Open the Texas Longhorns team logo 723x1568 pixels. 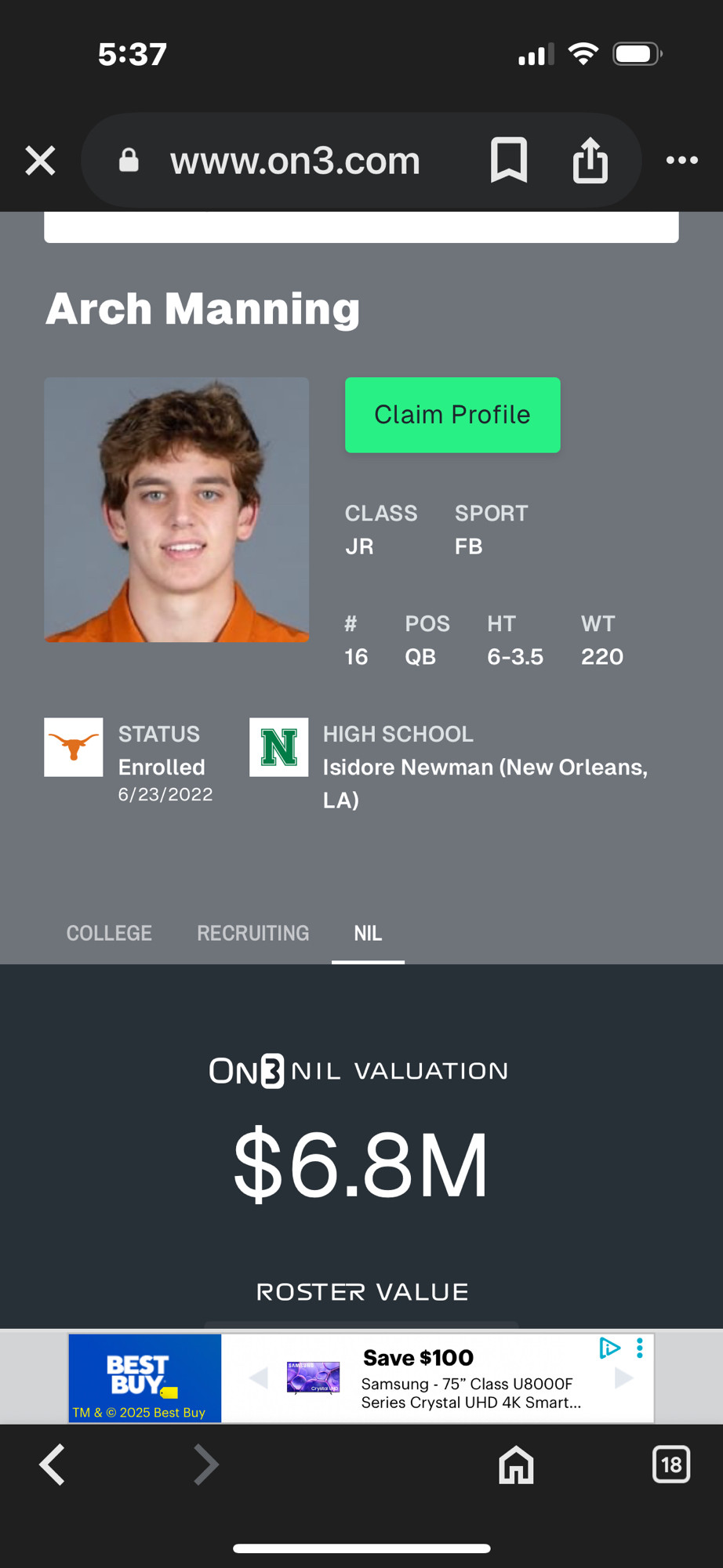point(74,747)
